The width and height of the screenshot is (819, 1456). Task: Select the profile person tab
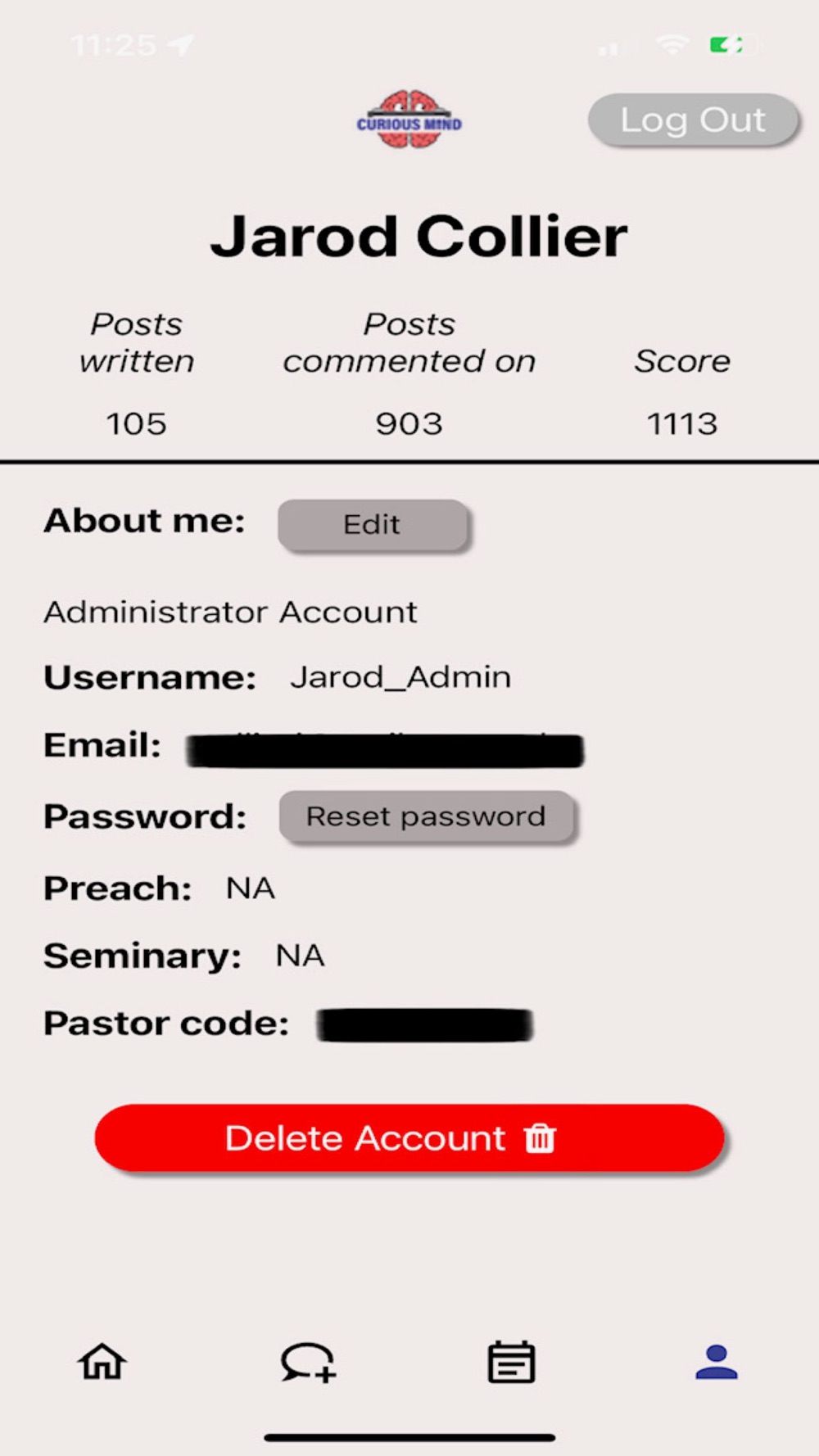click(x=717, y=1363)
